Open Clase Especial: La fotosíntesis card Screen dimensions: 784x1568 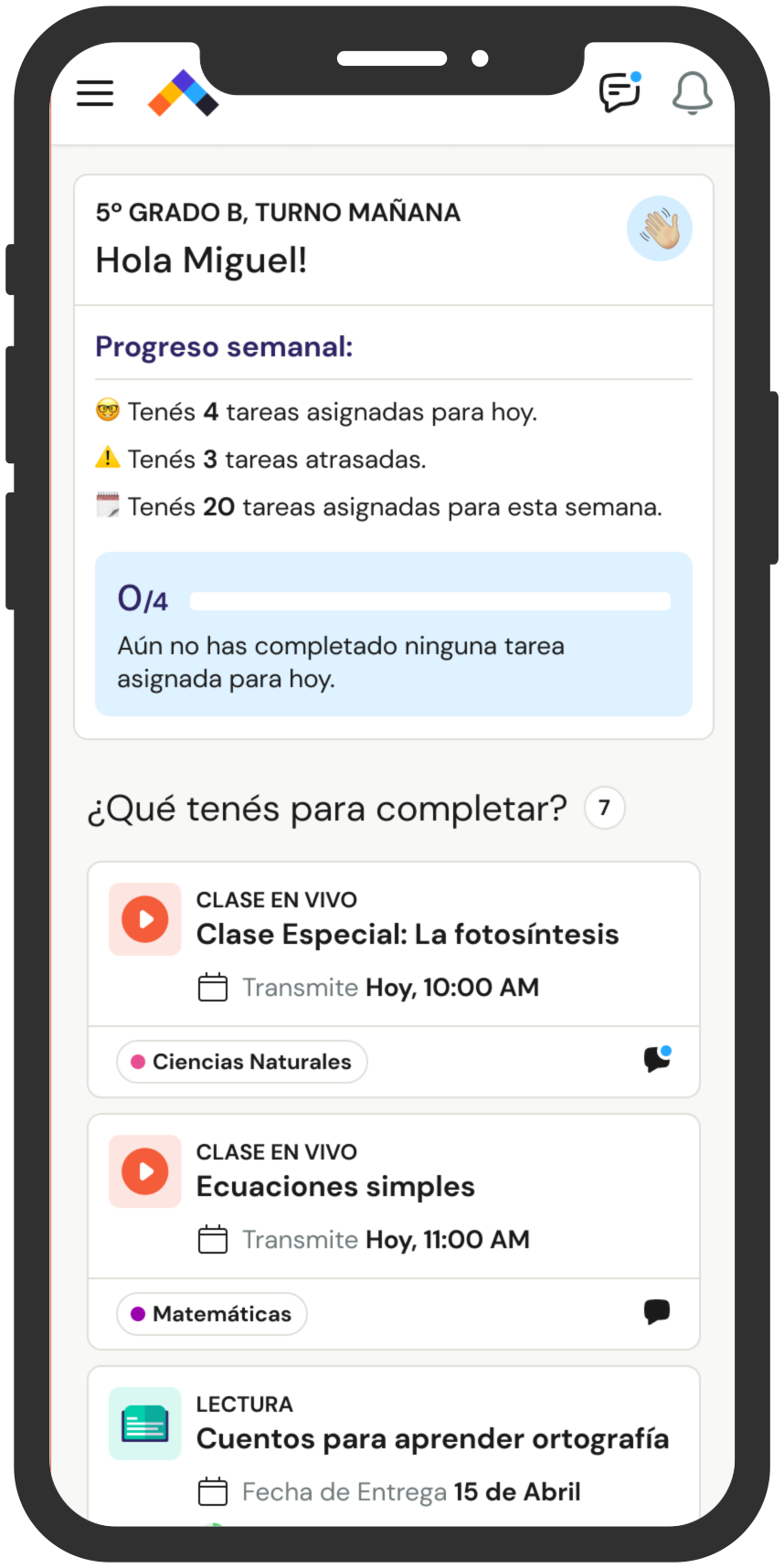click(x=407, y=935)
